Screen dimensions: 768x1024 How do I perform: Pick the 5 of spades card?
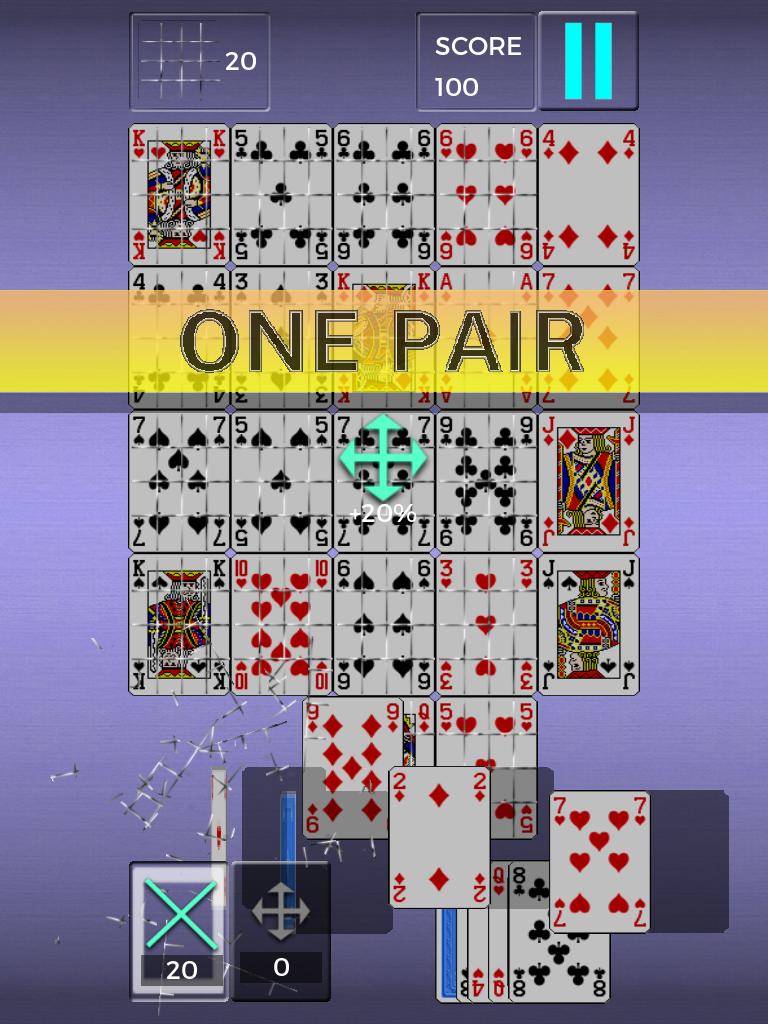[281, 481]
